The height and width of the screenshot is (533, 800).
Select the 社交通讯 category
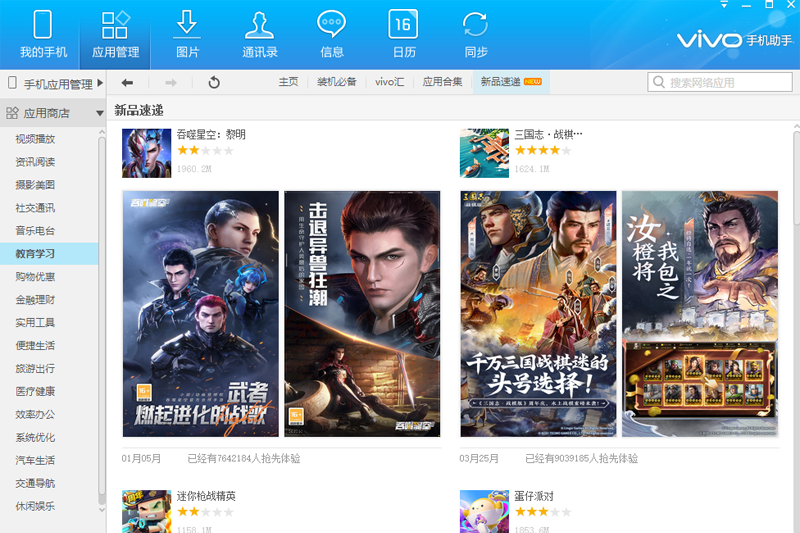pos(35,208)
